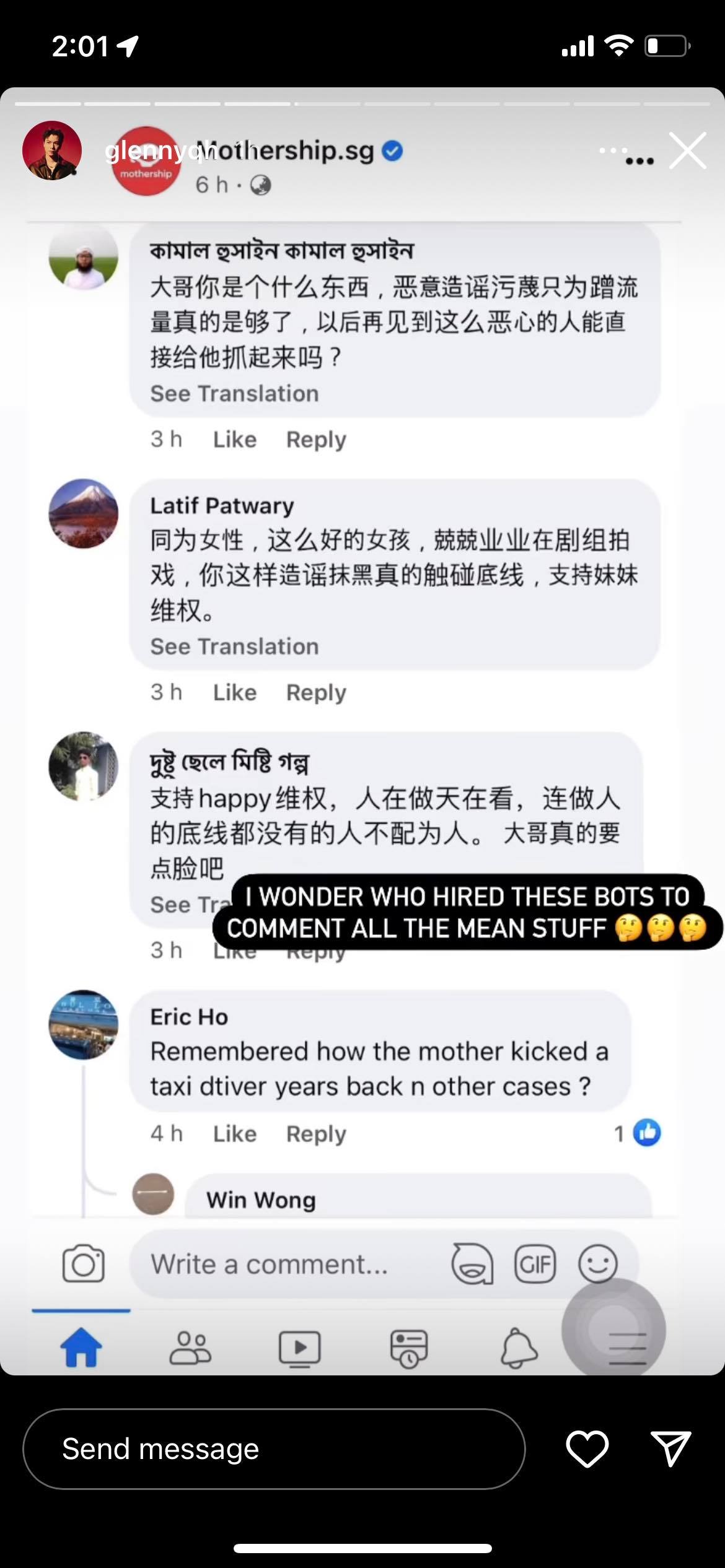Like this story with the heart

[587, 1449]
